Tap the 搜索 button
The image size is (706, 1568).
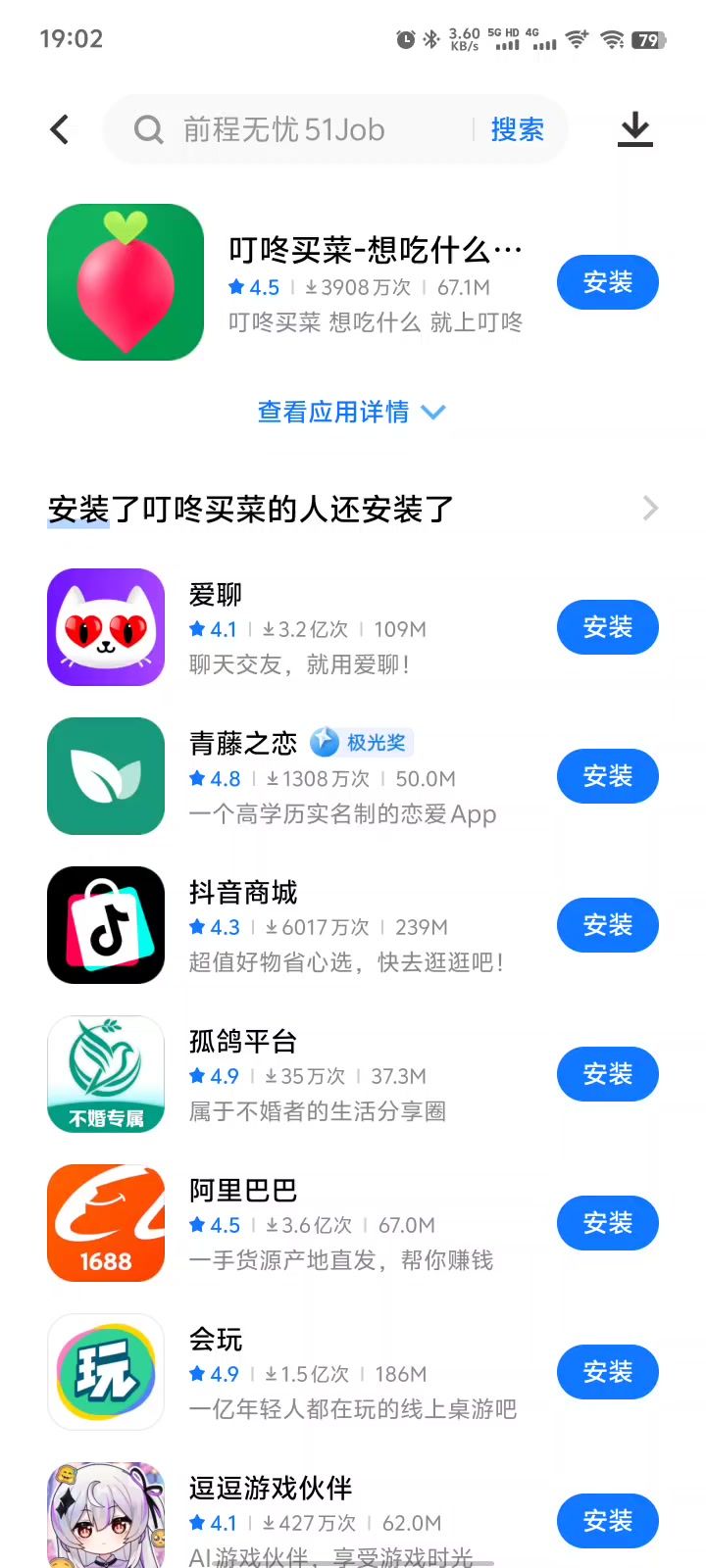coord(517,129)
